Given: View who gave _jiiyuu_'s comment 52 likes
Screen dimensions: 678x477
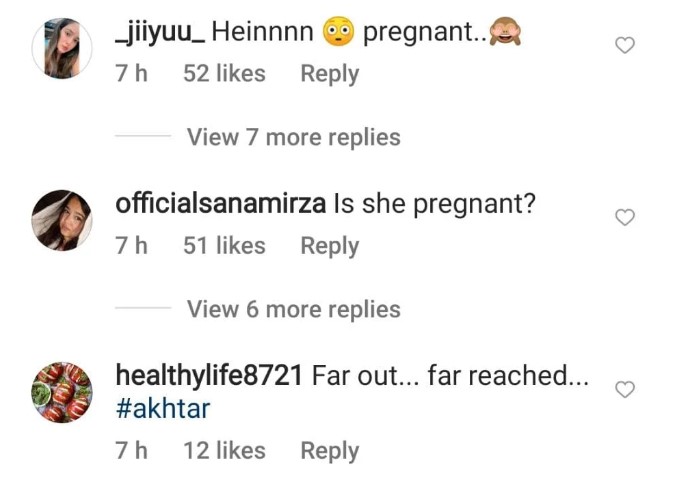Looking at the screenshot, I should pyautogui.click(x=224, y=74).
